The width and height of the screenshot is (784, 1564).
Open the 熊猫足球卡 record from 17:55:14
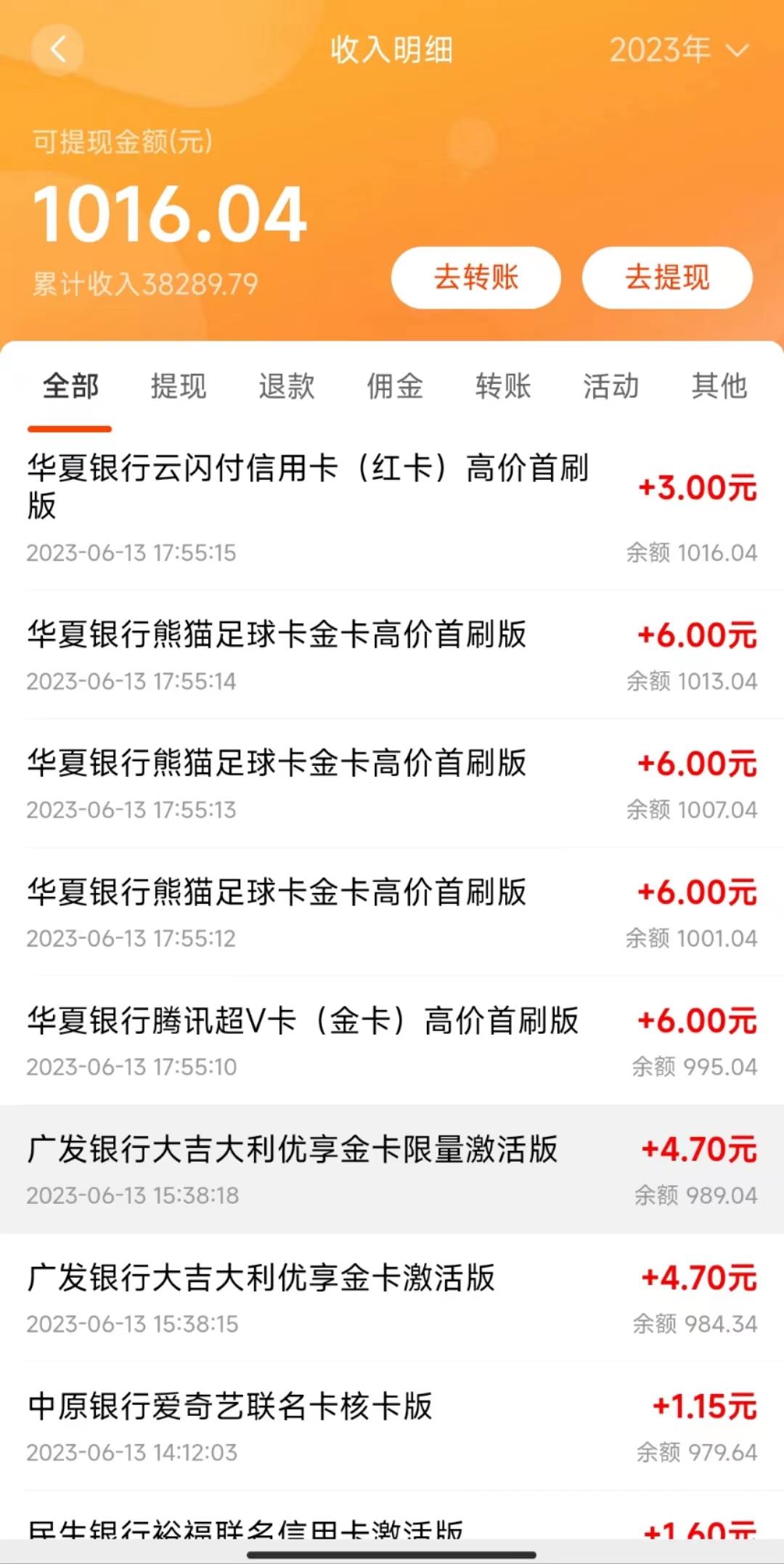(x=392, y=655)
